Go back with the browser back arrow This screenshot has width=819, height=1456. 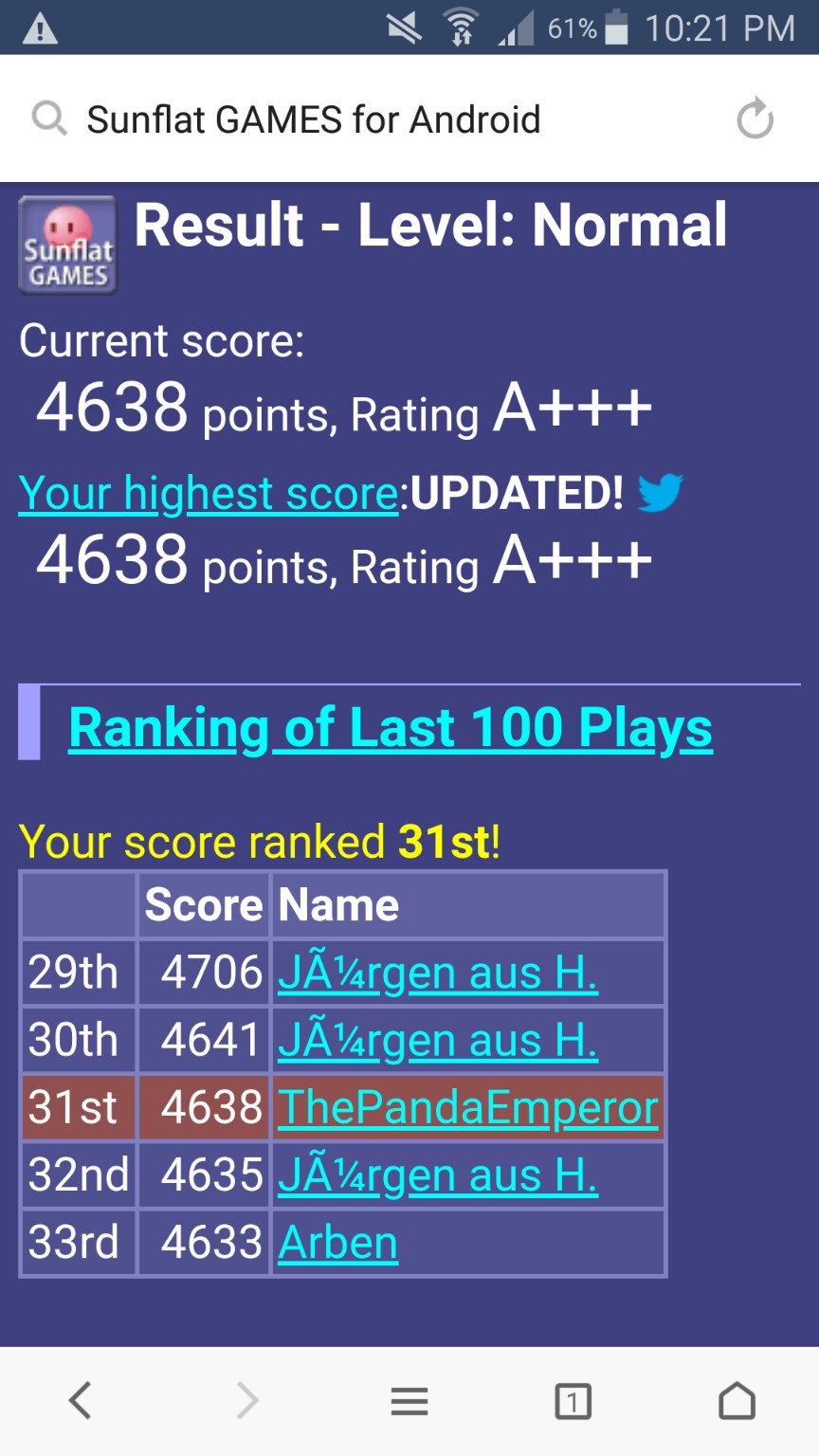coord(82,1400)
